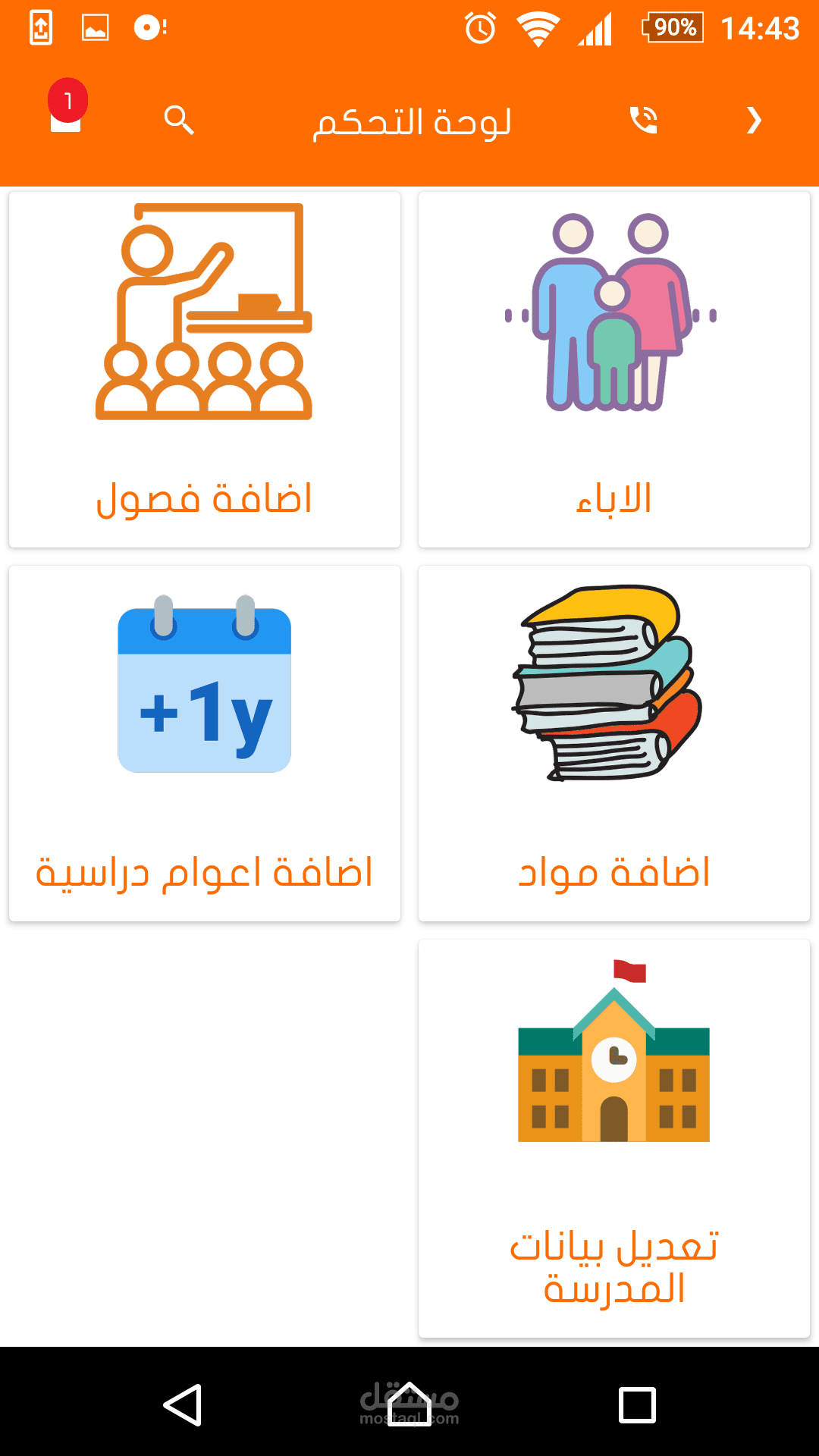Screen dimensions: 819x1456
Task: Tap the arrow chevron in the top bar
Action: [x=753, y=120]
